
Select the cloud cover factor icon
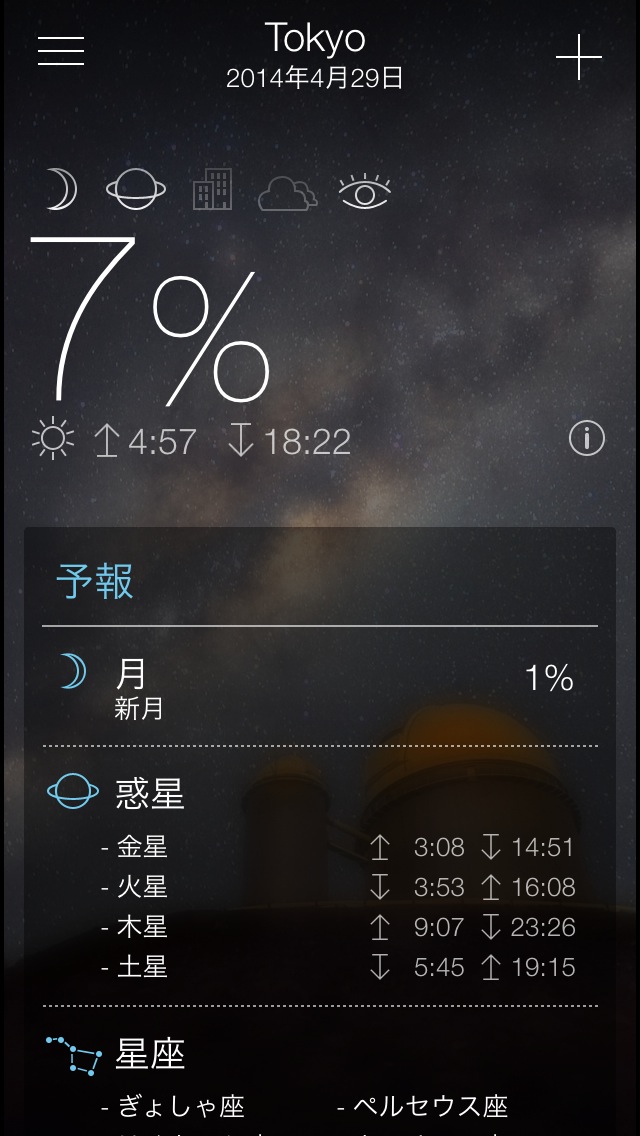point(288,193)
